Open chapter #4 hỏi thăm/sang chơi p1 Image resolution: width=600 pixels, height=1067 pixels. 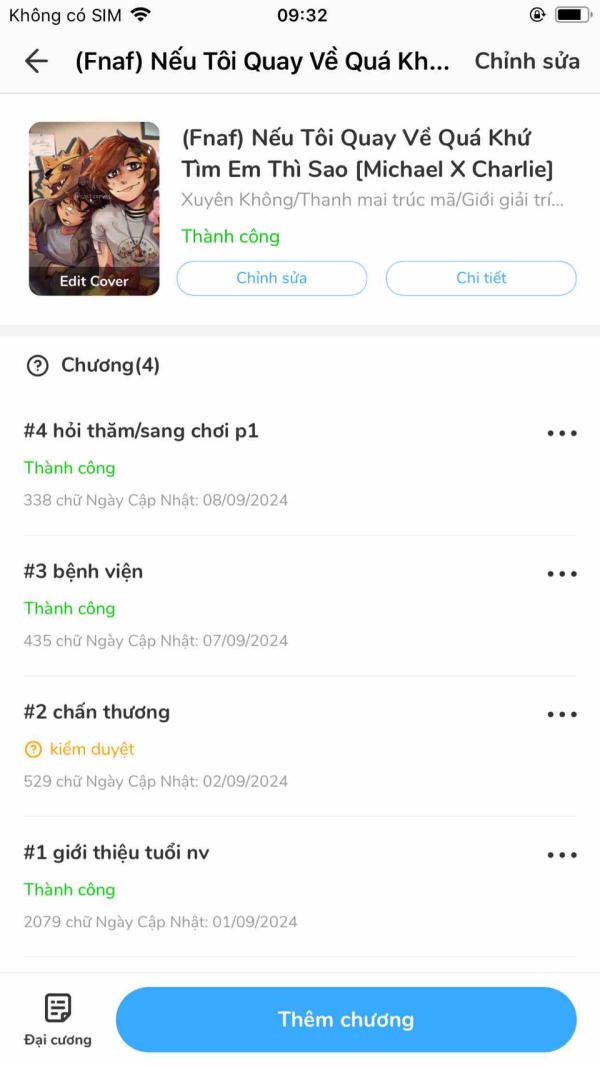tap(141, 431)
